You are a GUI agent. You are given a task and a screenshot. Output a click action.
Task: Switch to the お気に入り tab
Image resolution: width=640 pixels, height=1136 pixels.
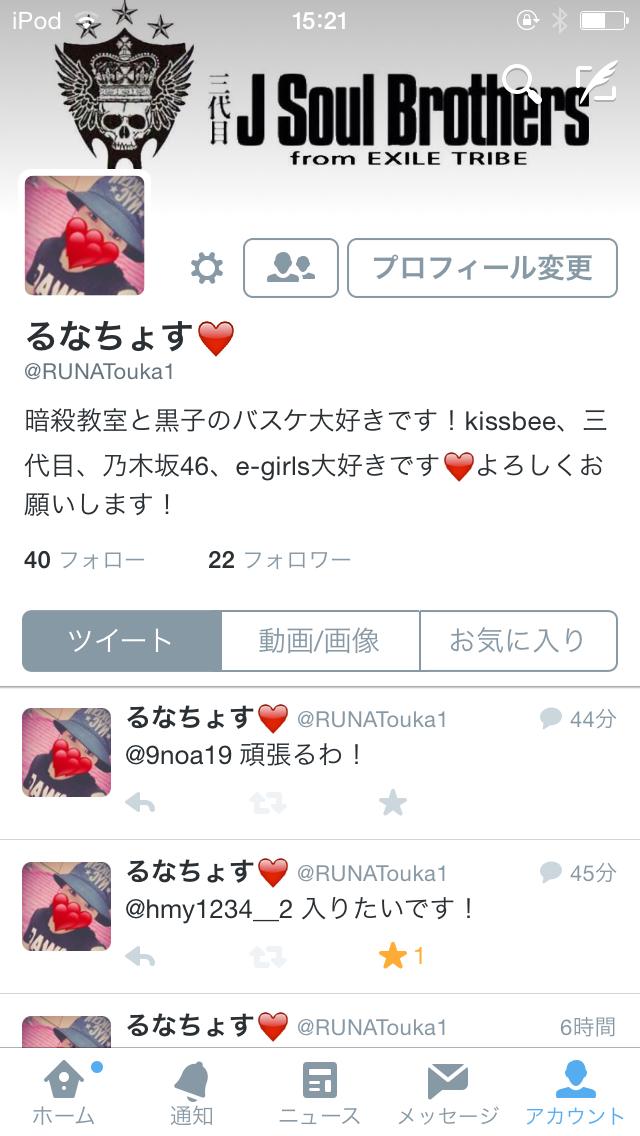click(517, 641)
